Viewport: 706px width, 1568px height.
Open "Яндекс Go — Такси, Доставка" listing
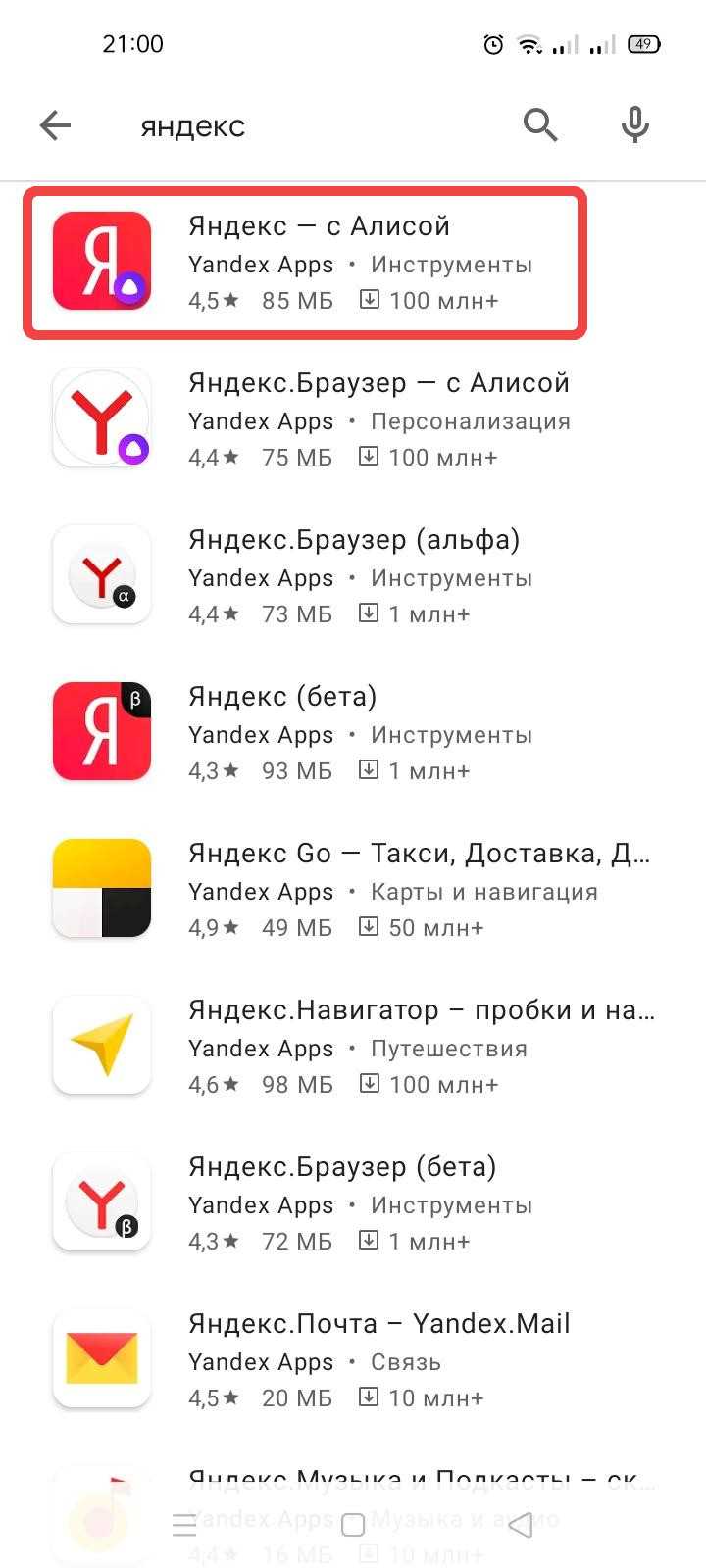[x=419, y=854]
